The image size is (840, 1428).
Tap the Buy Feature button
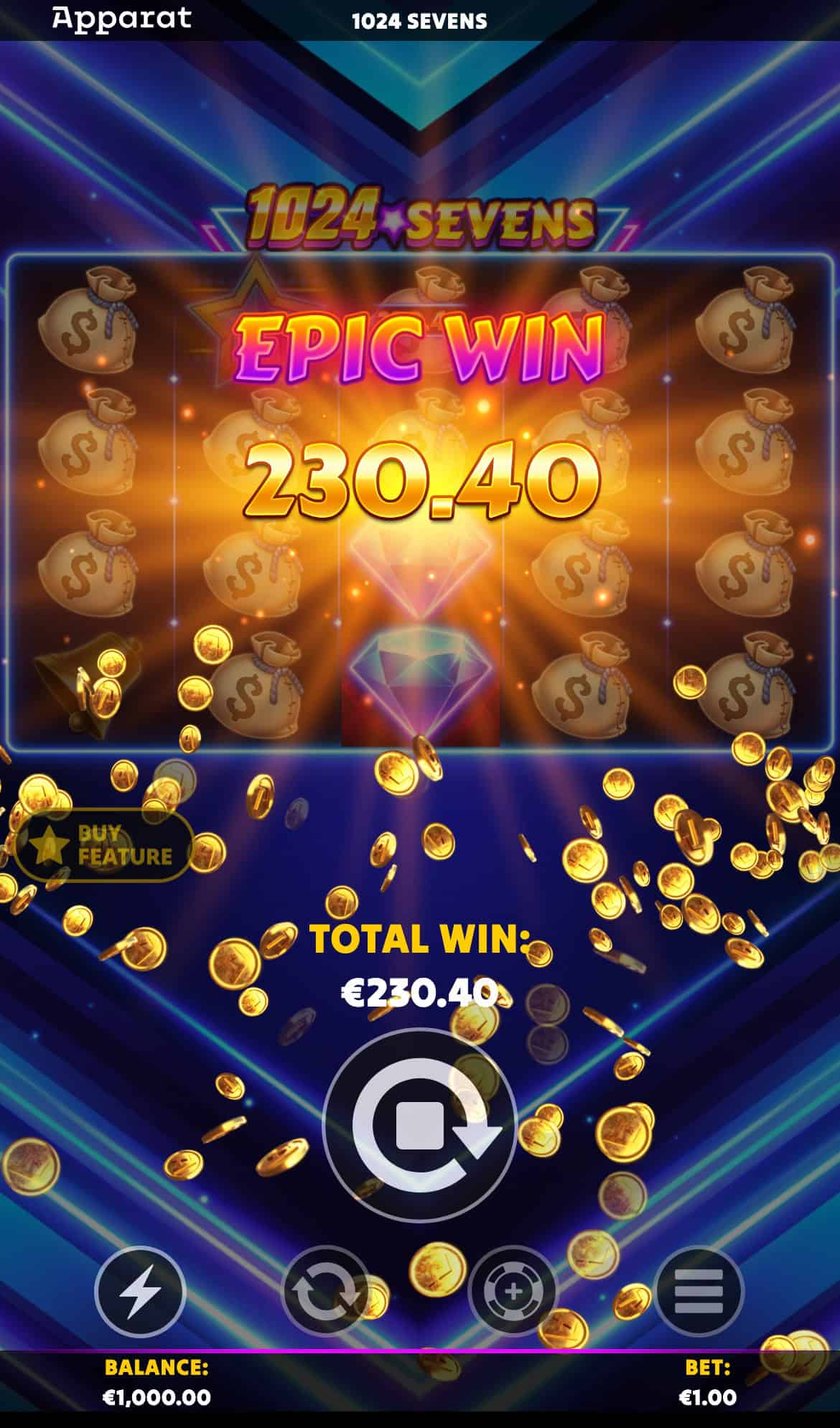coord(105,844)
